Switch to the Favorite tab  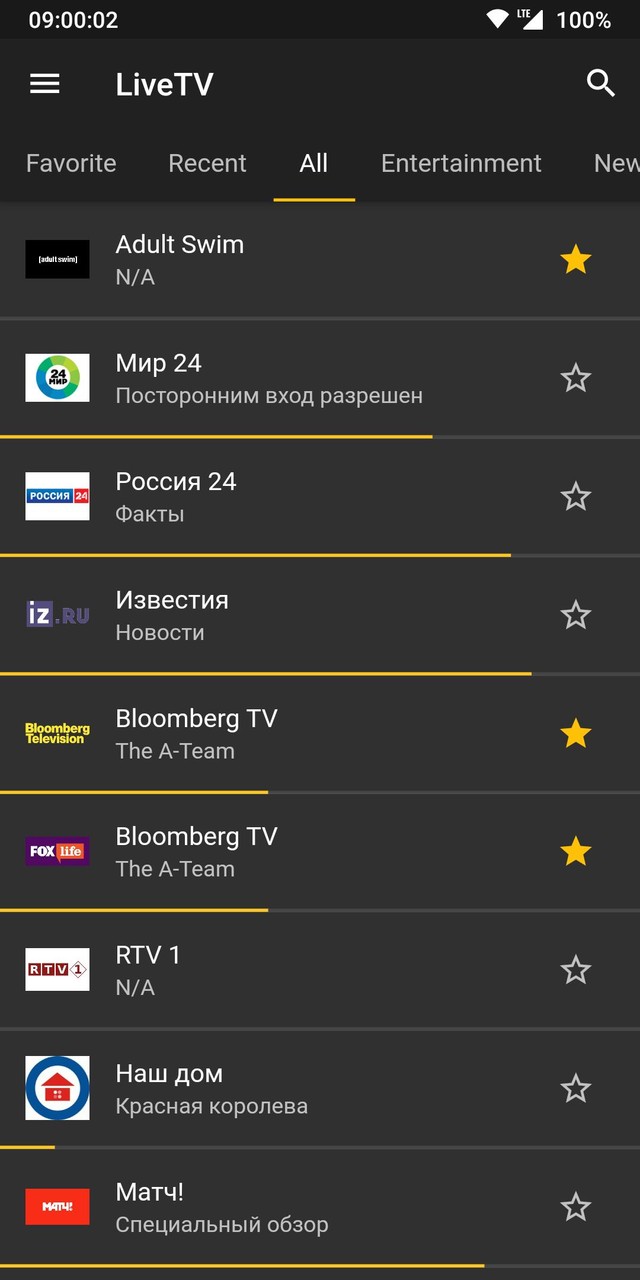71,163
